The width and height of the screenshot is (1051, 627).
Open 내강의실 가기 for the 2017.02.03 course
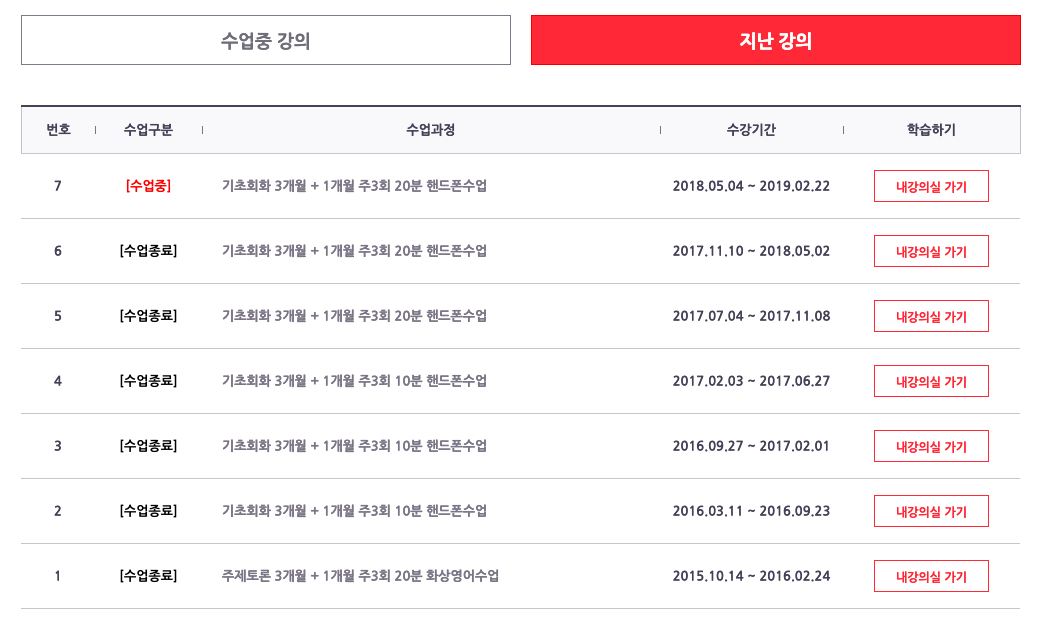[x=930, y=381]
